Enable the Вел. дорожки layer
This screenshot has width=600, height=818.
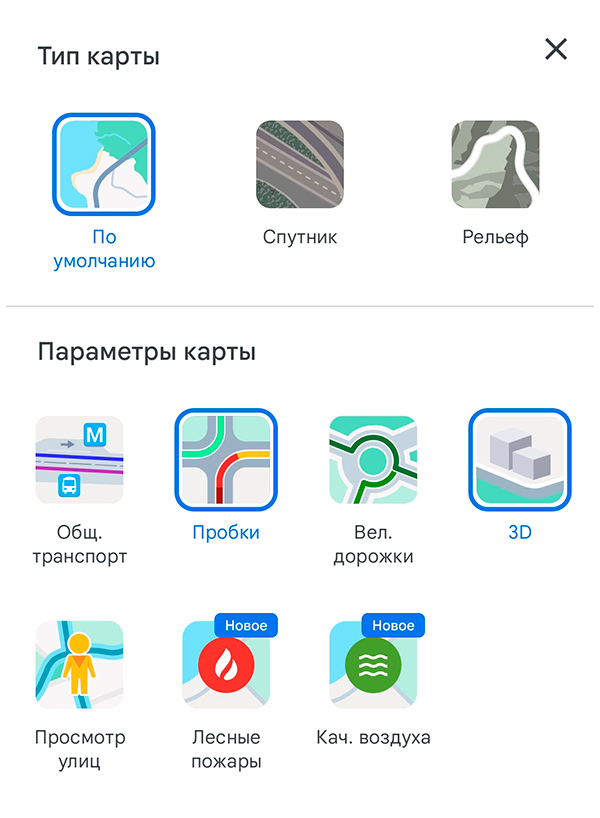click(x=372, y=460)
